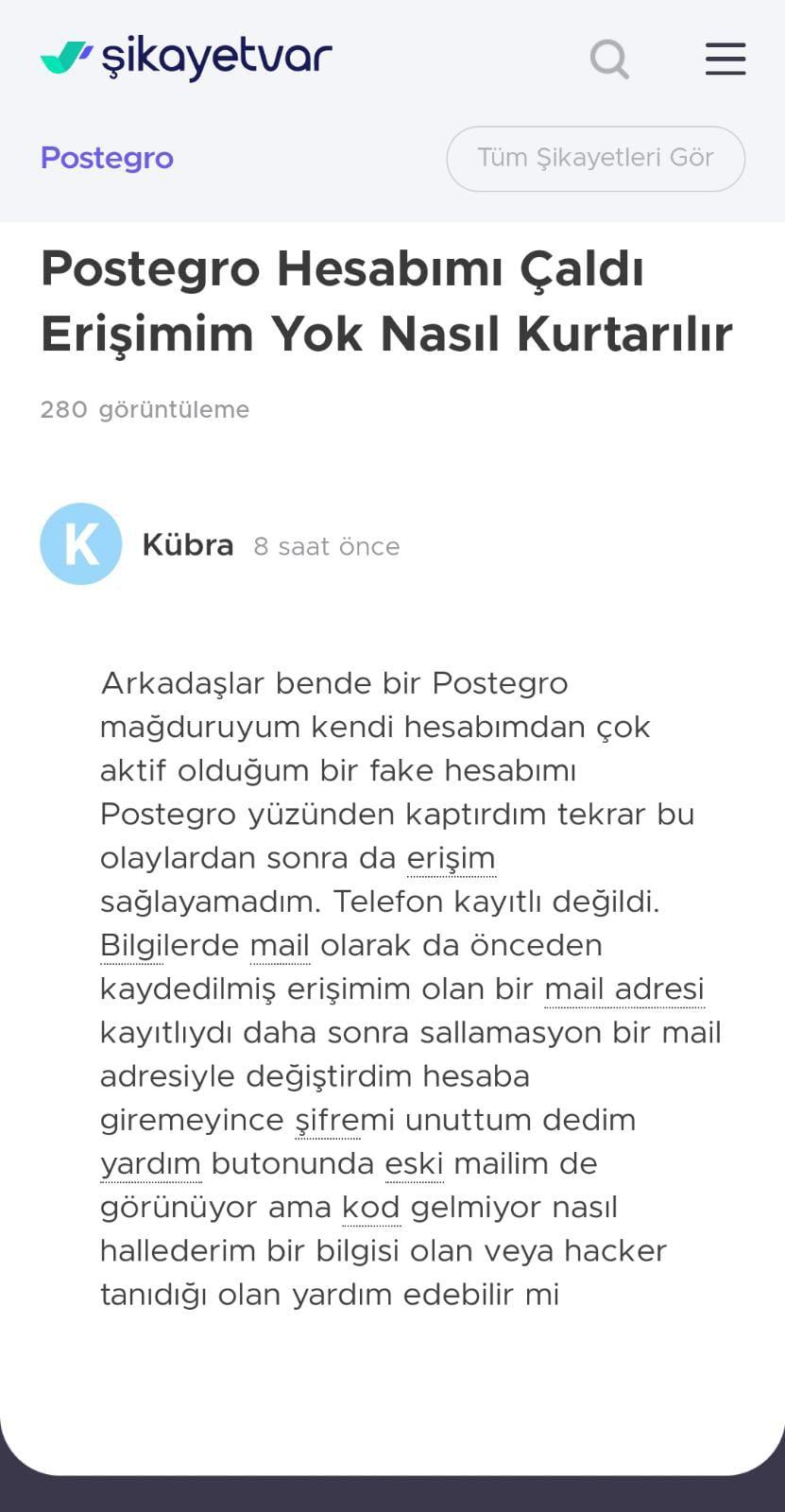
Task: Tap Tüm Şikayetleri Gör button
Action: 595,158
